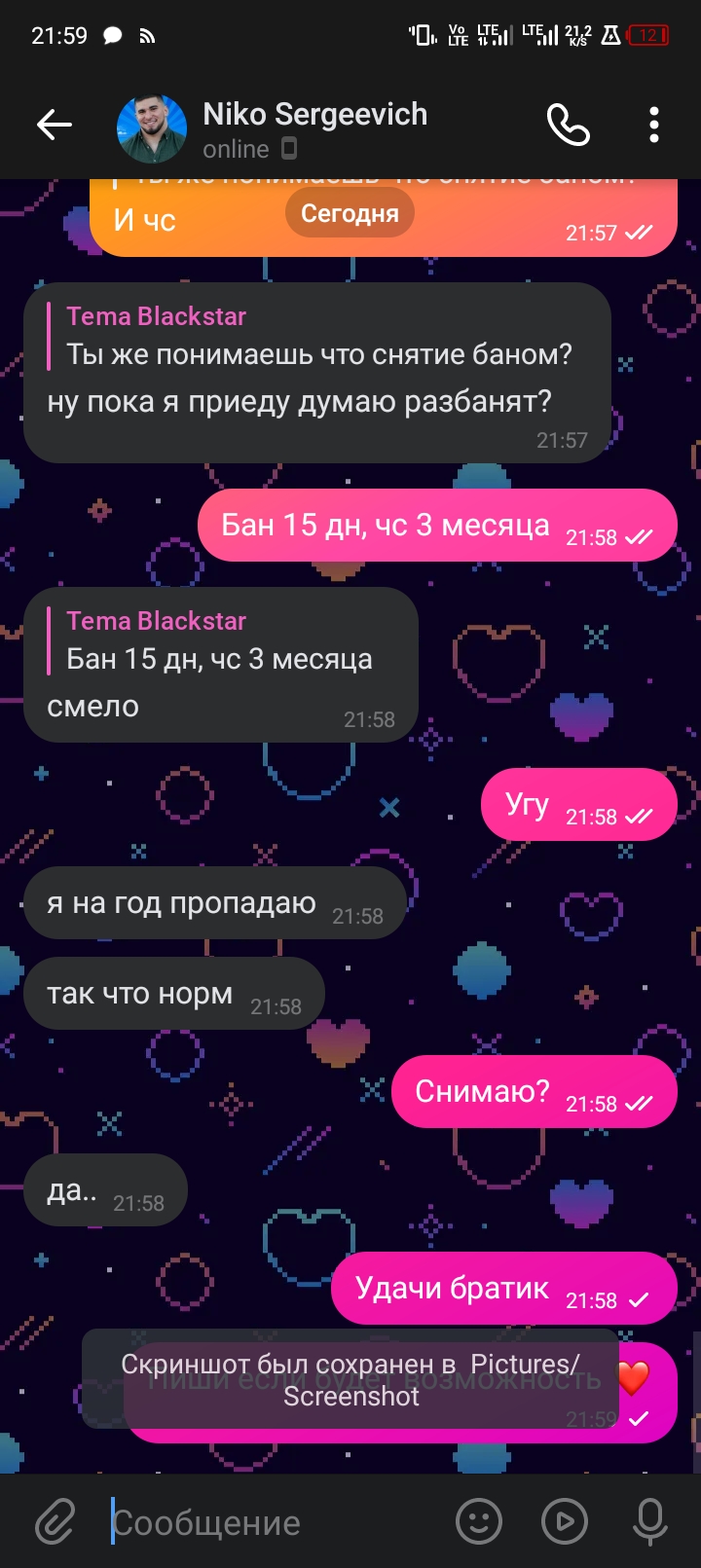Tap the round video message button
701x1568 pixels.
[565, 1521]
